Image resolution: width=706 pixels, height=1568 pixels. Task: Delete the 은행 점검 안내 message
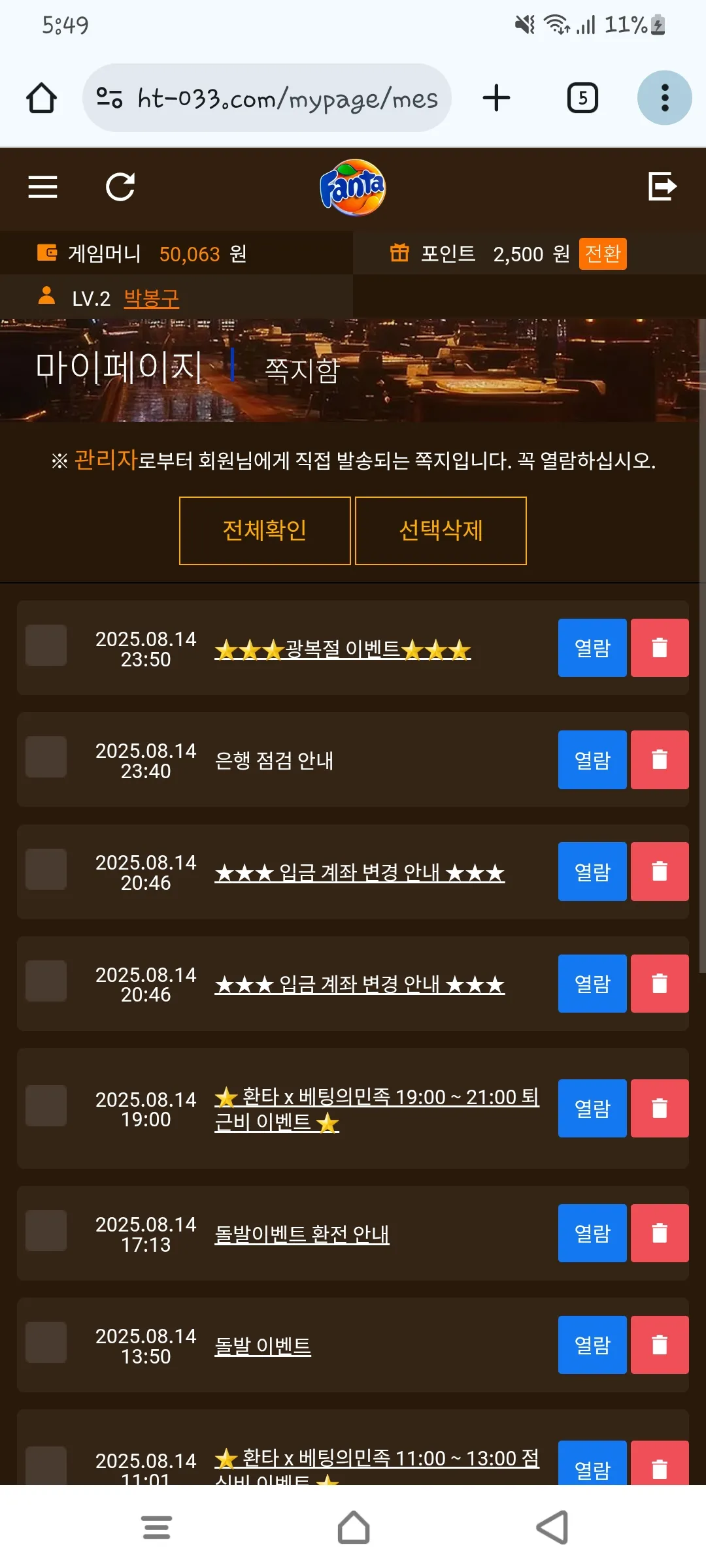click(660, 760)
